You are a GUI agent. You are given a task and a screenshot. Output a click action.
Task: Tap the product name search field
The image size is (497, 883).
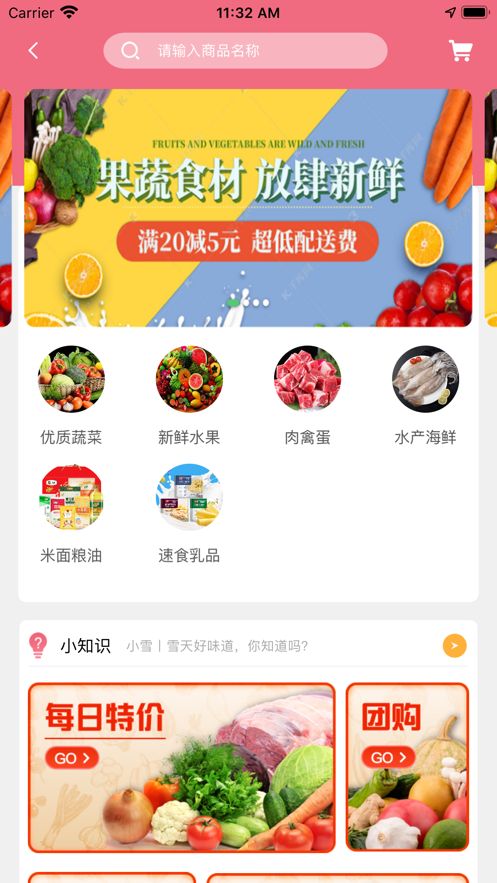point(245,51)
